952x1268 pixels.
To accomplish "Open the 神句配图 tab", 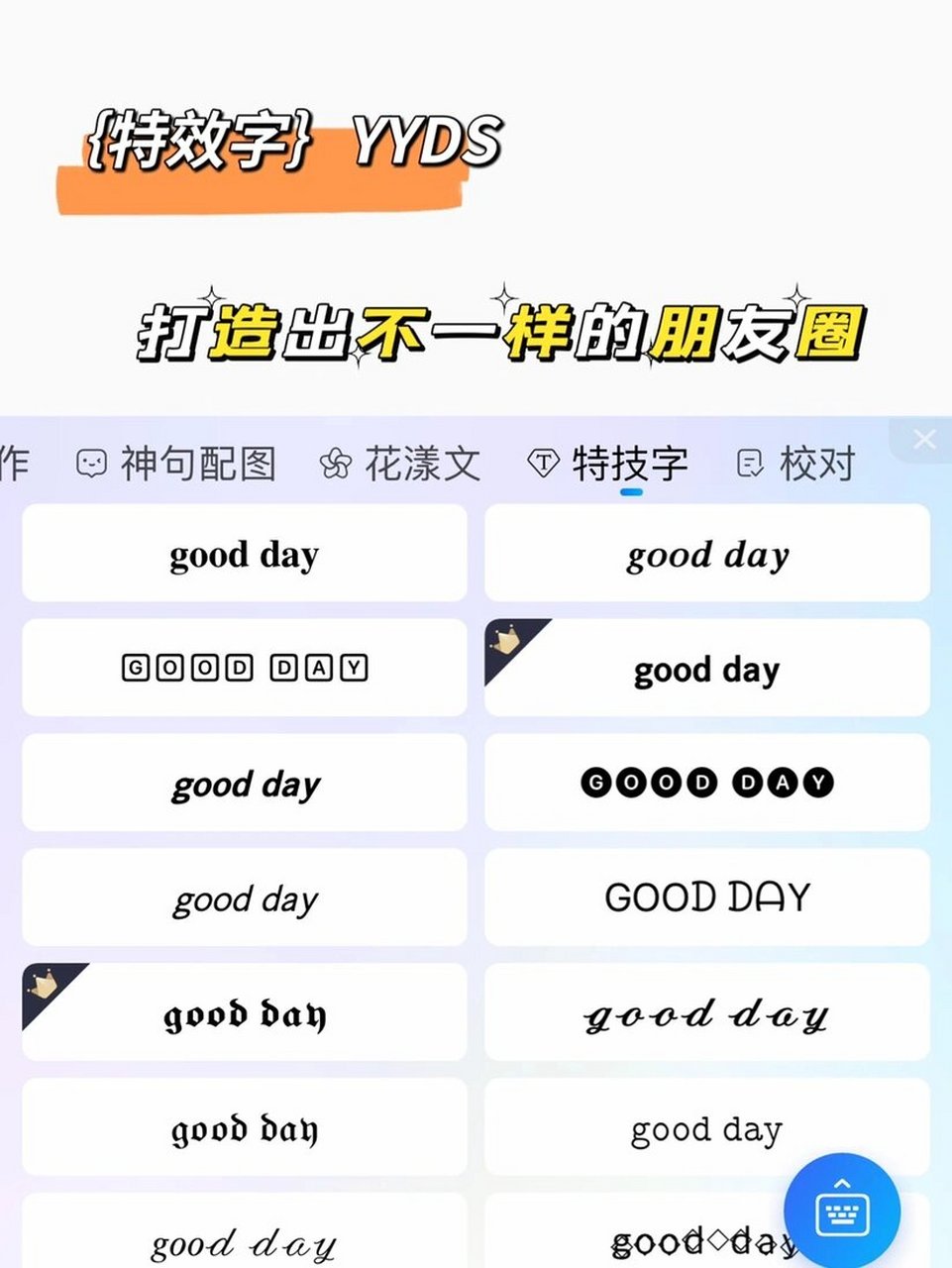I will tap(195, 463).
